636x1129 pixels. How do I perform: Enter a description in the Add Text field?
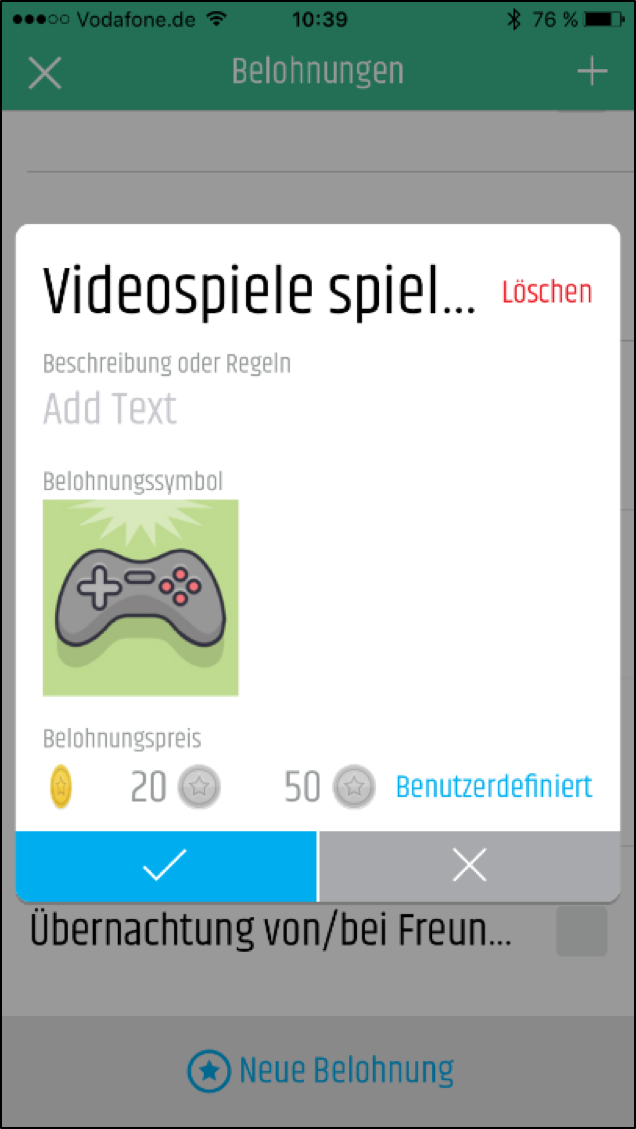[110, 409]
